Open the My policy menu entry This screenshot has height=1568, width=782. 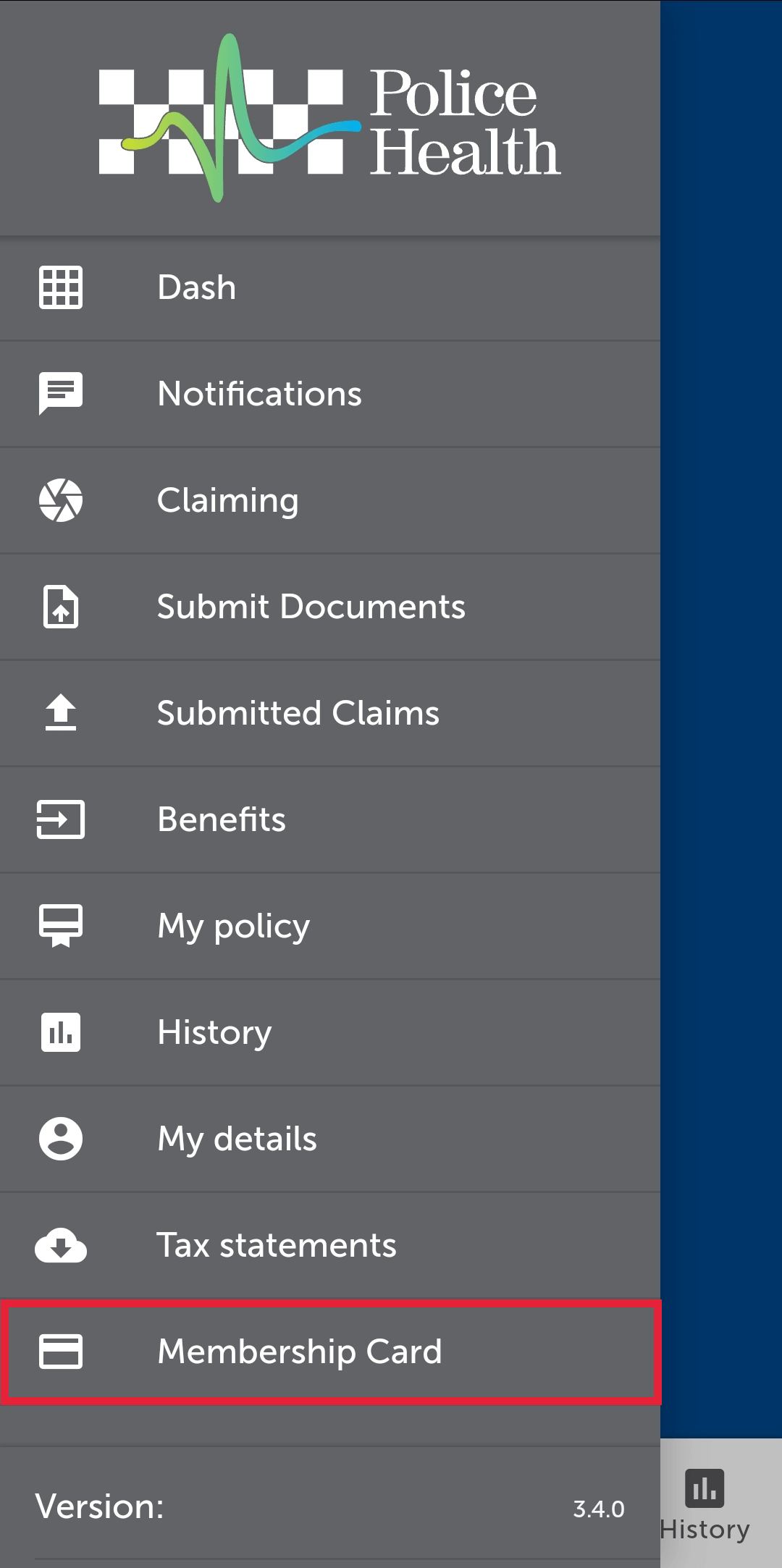point(233,925)
